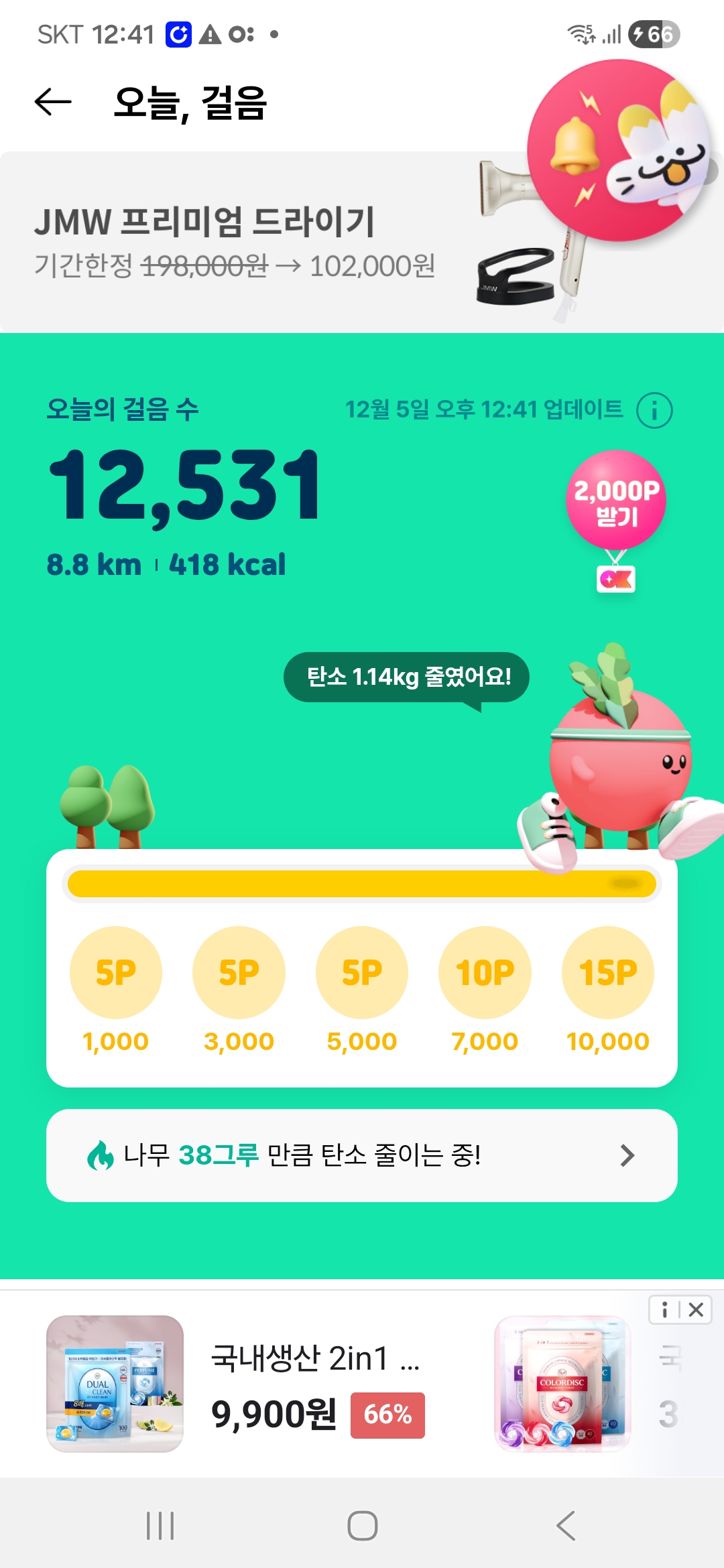Go to the home screen

point(362,1526)
